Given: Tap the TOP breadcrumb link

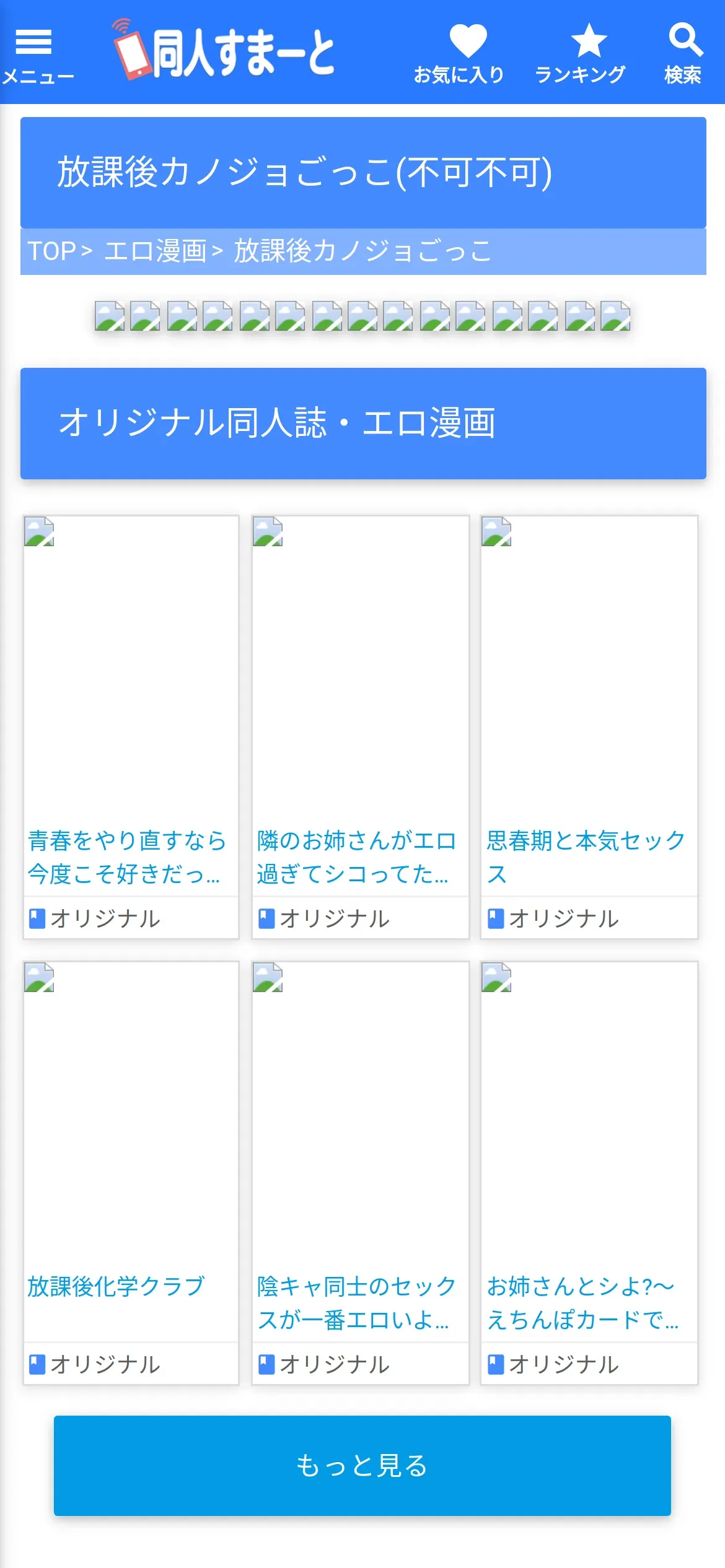Looking at the screenshot, I should pyautogui.click(x=51, y=251).
